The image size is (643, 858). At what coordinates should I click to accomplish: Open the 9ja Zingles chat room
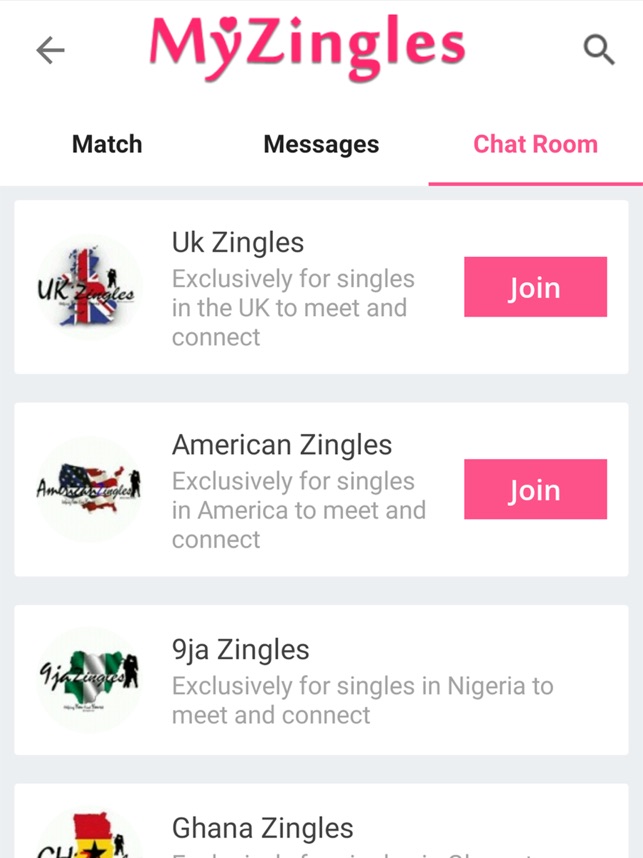[321, 680]
